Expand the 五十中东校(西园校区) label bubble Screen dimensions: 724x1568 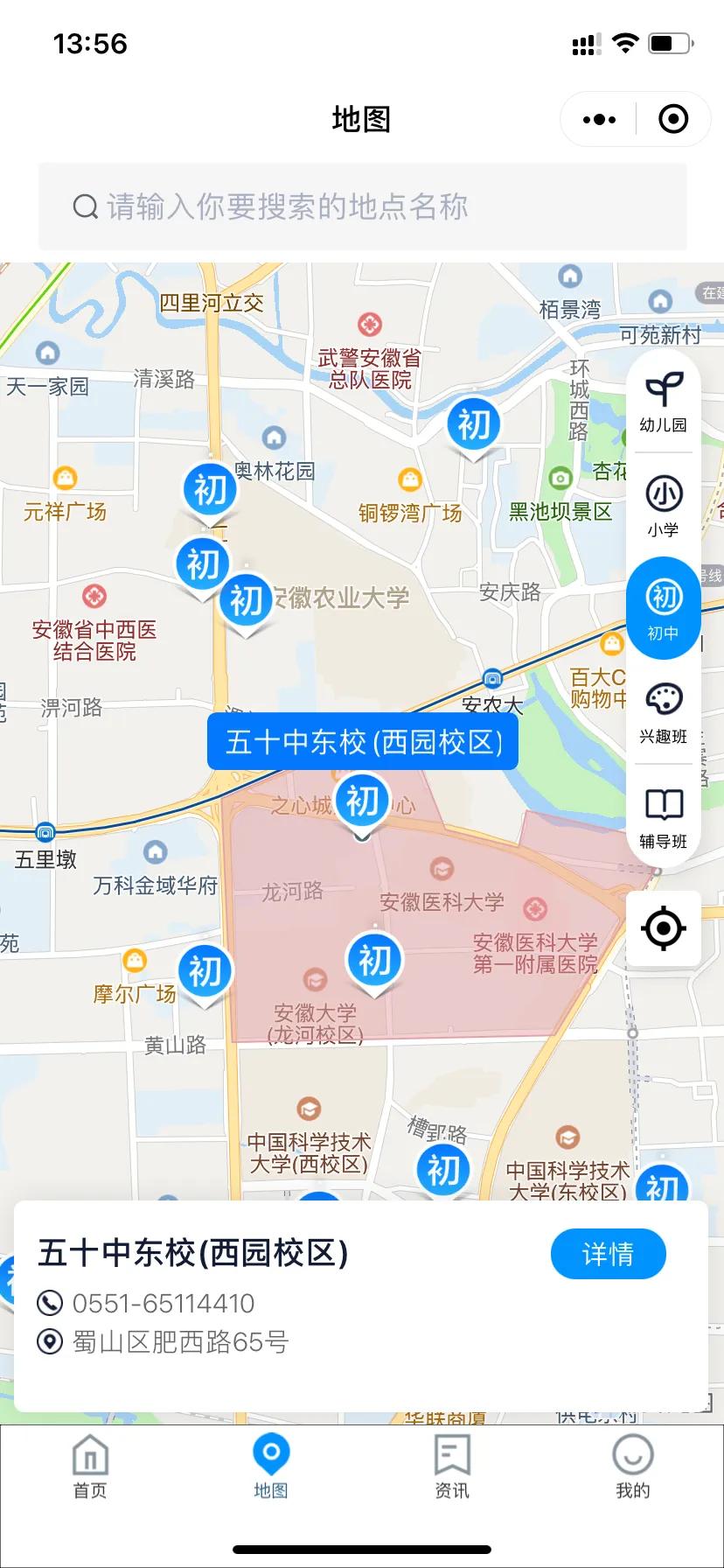(362, 741)
